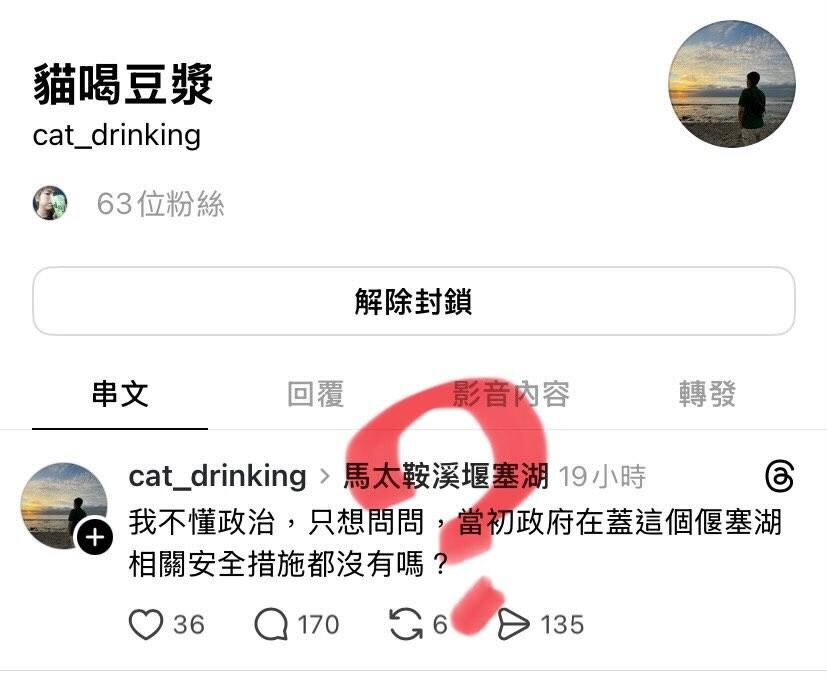The height and width of the screenshot is (687, 827).
Task: Switch to the 影音內容 tab
Action: point(511,394)
